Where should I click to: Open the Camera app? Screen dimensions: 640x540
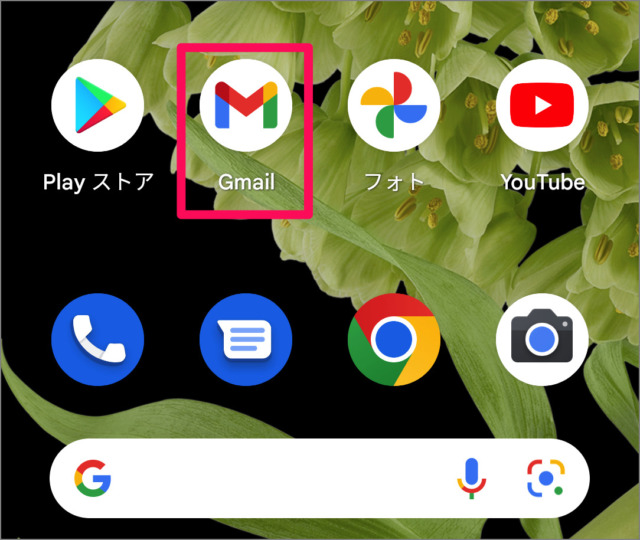pyautogui.click(x=541, y=341)
